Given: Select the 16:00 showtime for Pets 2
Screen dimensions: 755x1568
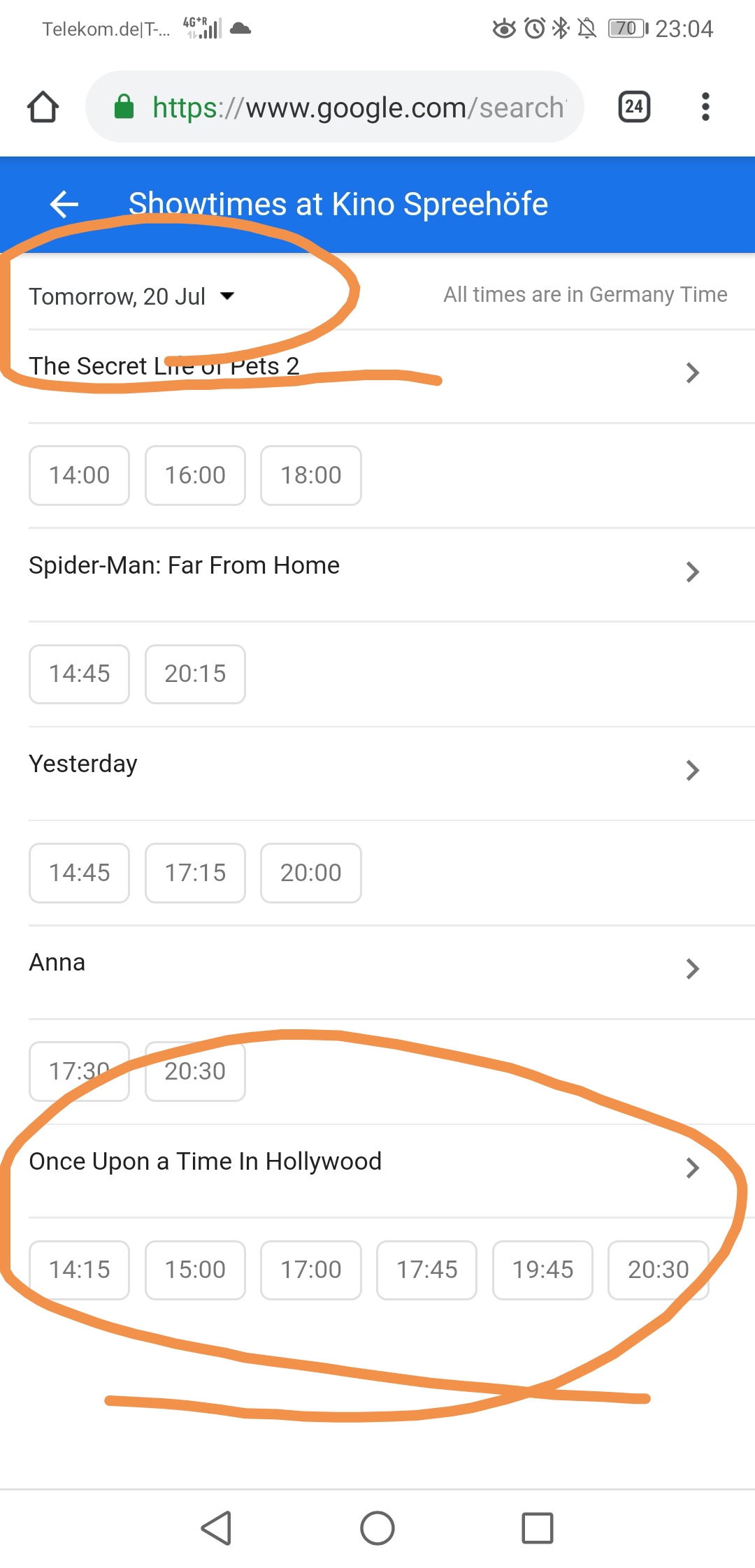Looking at the screenshot, I should (195, 475).
